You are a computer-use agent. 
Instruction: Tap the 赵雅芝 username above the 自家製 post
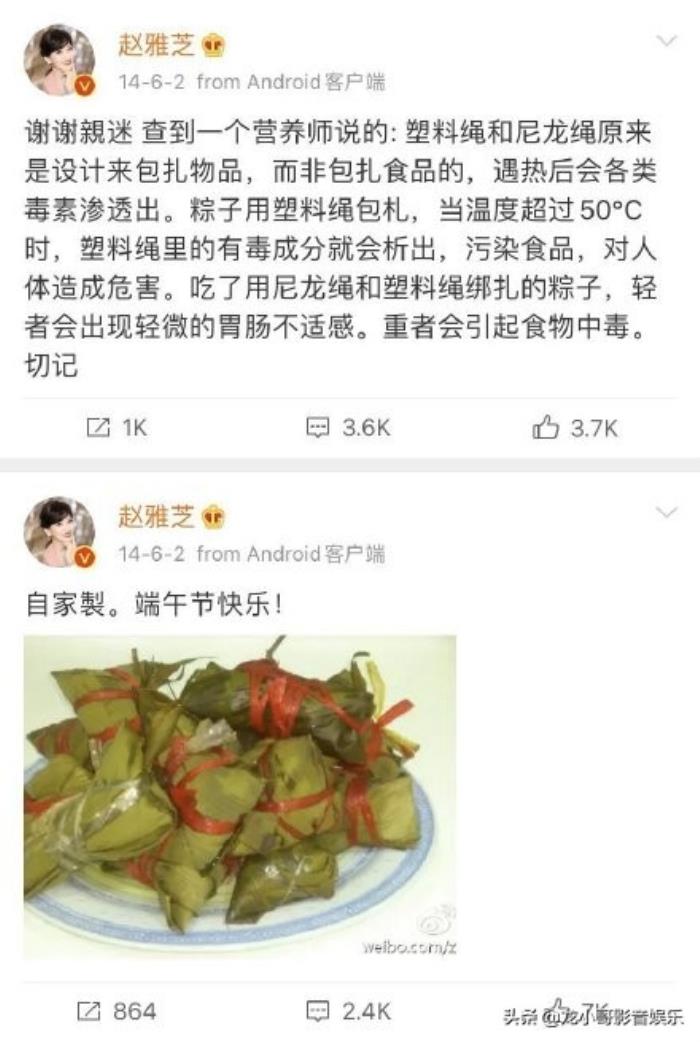[158, 517]
